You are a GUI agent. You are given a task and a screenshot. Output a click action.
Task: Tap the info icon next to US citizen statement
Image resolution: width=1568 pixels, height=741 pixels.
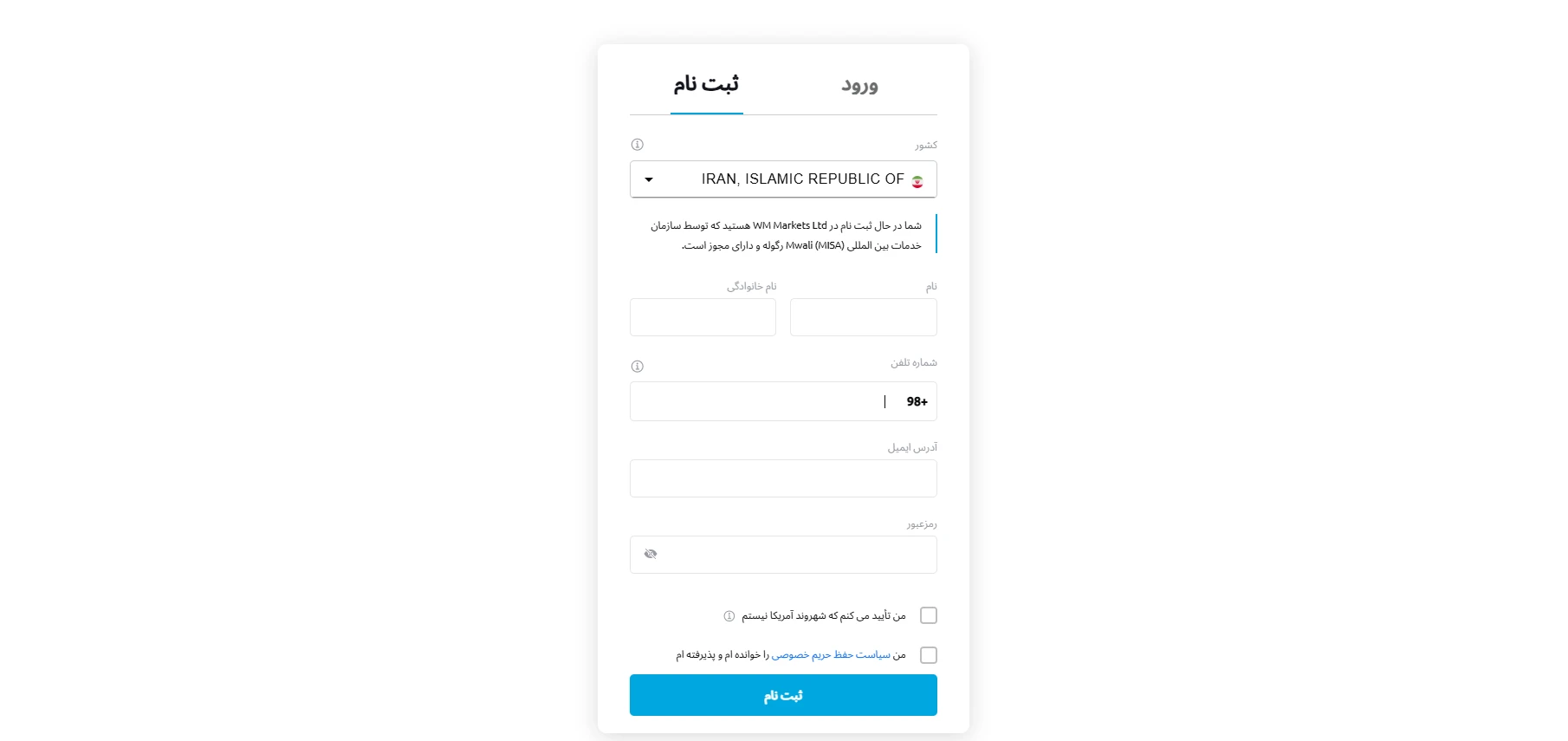[x=729, y=616]
